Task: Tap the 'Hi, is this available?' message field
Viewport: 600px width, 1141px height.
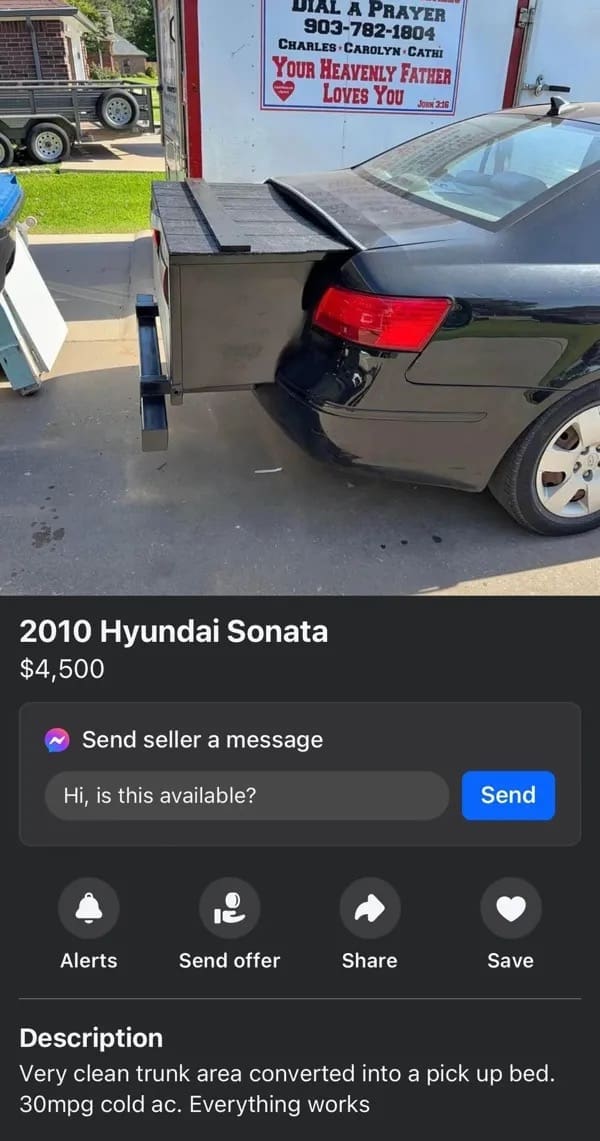Action: pyautogui.click(x=246, y=795)
